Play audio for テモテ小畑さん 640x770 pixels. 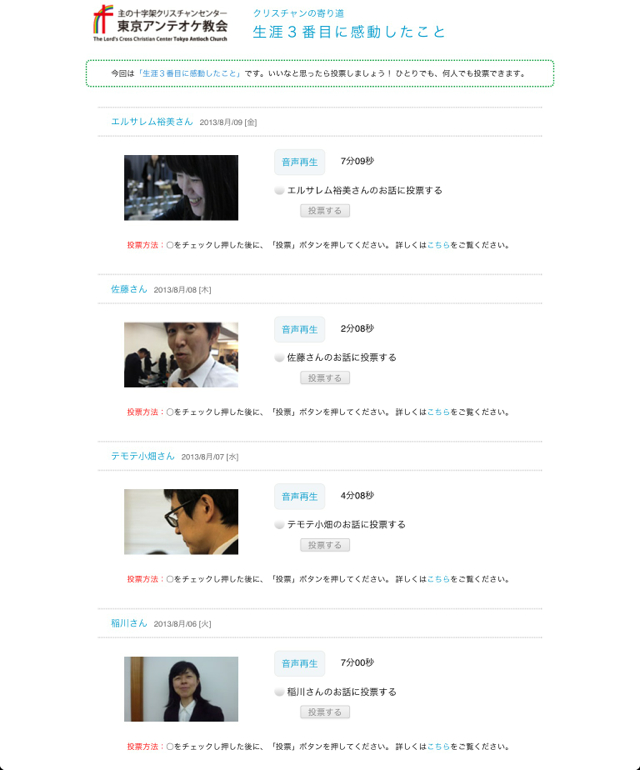pyautogui.click(x=299, y=496)
